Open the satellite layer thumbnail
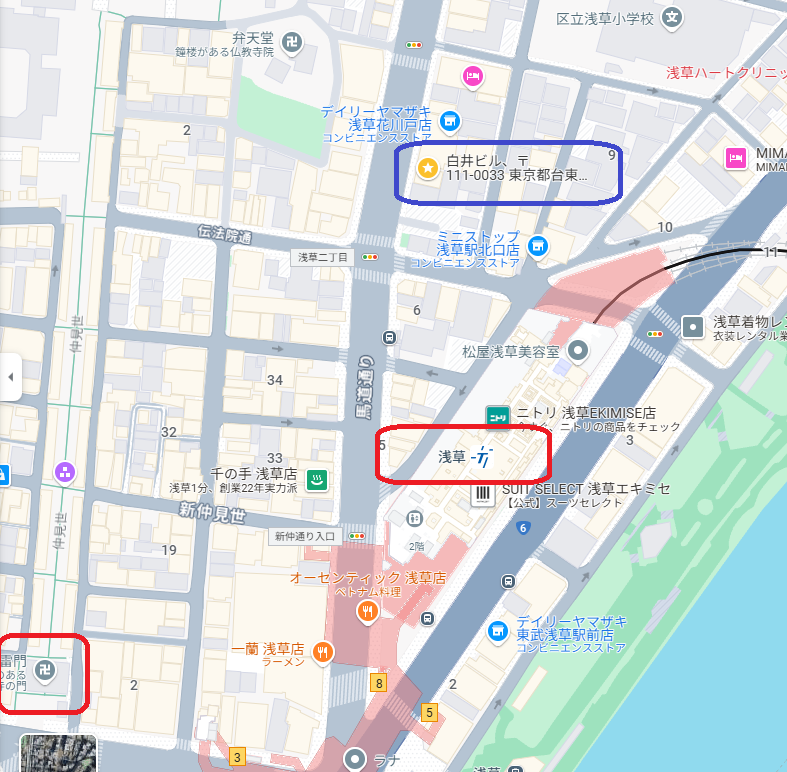This screenshot has height=772, width=787. pos(58,753)
